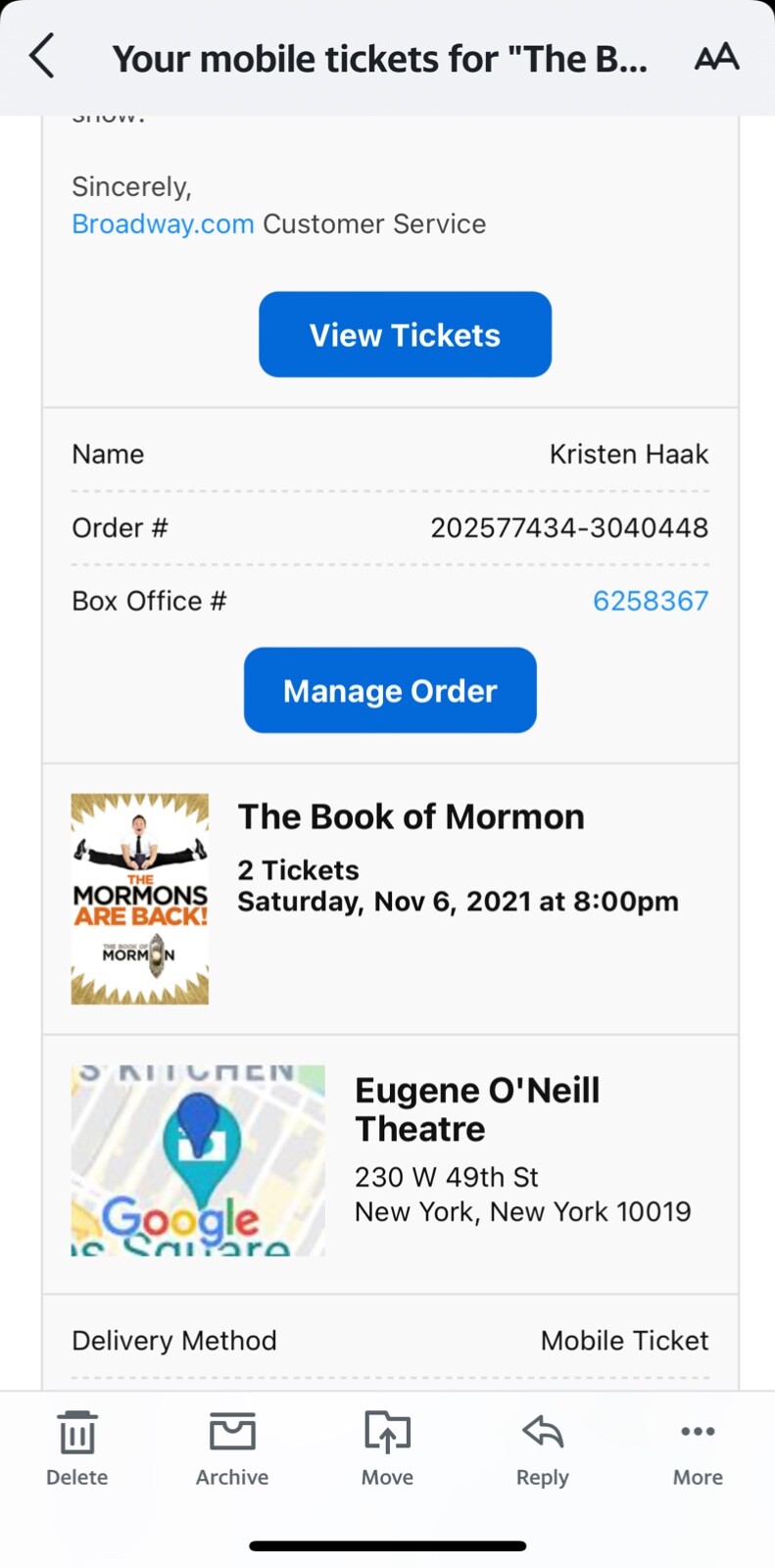Screen dimensions: 775x1568
Task: Archive the email with the archive icon
Action: (x=231, y=1431)
